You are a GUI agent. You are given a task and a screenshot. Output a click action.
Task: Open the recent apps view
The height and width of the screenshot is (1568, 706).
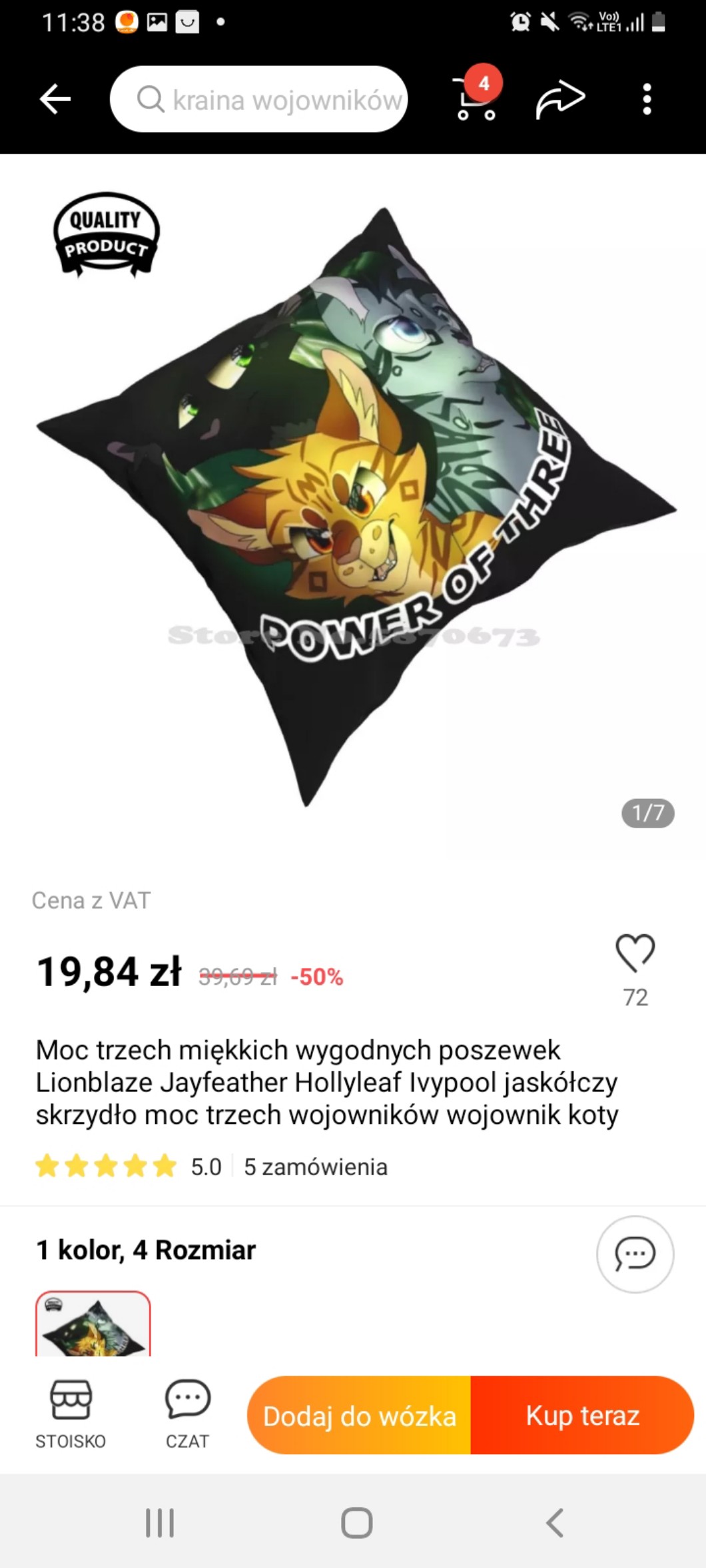160,1523
